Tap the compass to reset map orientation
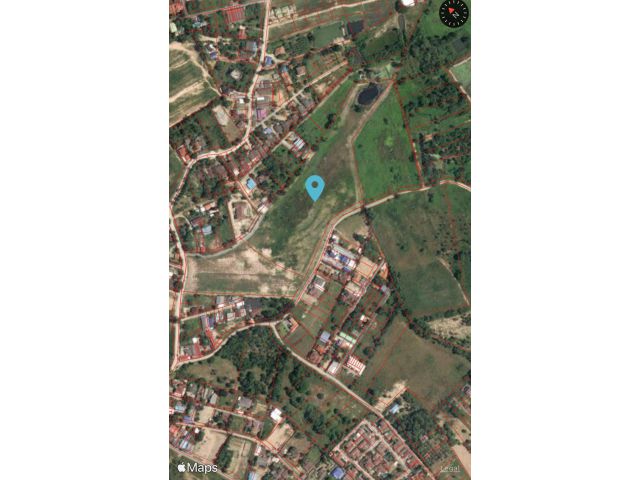The width and height of the screenshot is (640, 480). pos(453,13)
